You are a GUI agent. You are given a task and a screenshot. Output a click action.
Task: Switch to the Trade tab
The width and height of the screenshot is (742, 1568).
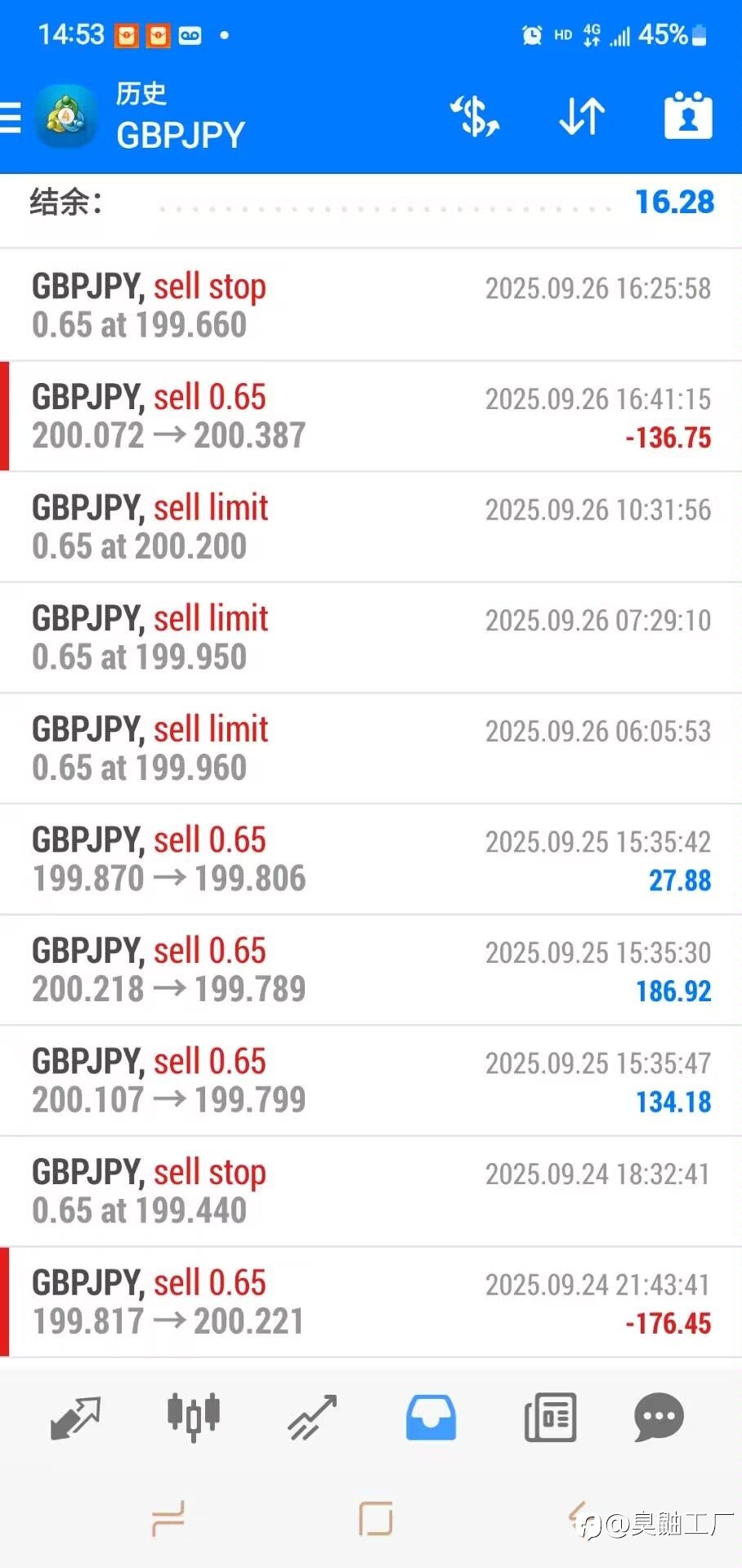click(x=312, y=1417)
